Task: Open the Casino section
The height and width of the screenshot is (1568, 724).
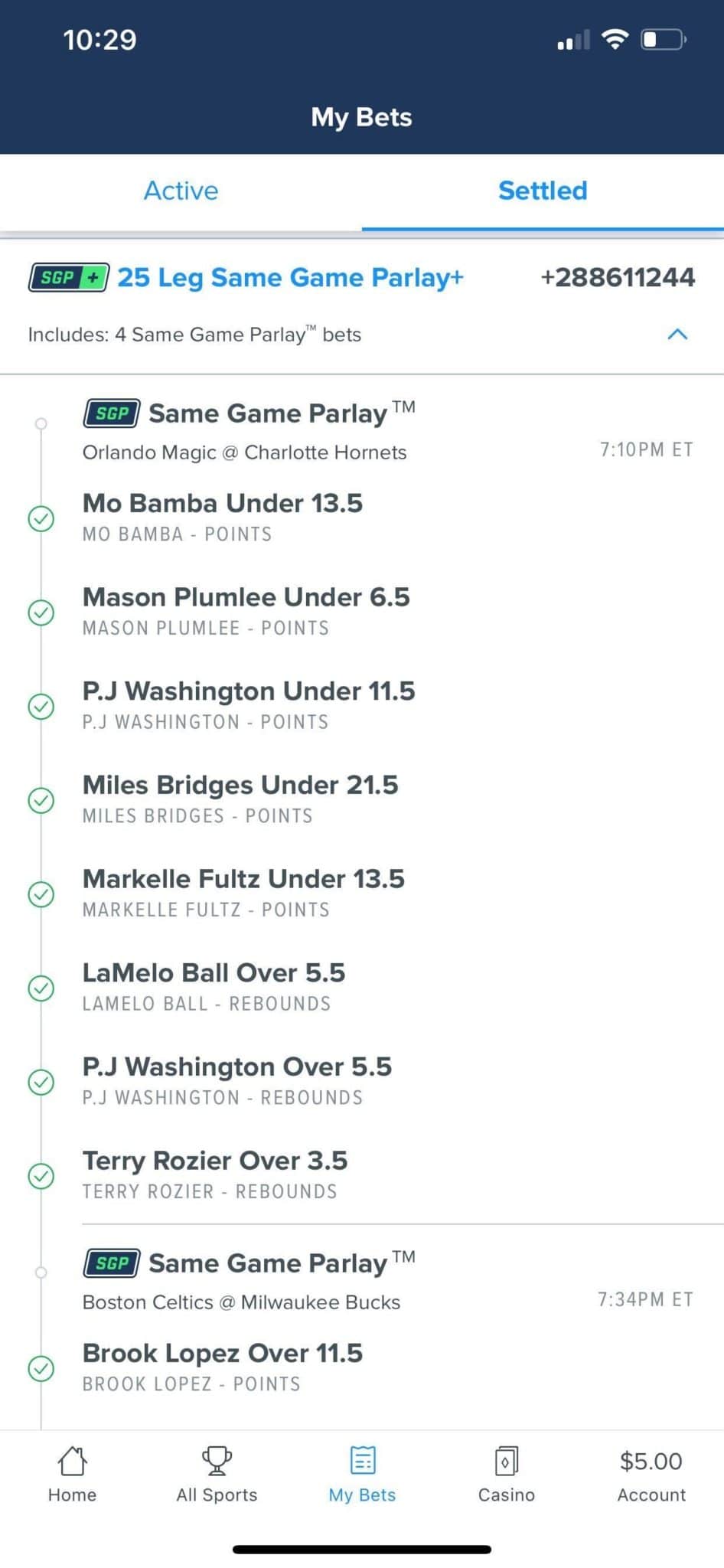Action: pos(506,1474)
